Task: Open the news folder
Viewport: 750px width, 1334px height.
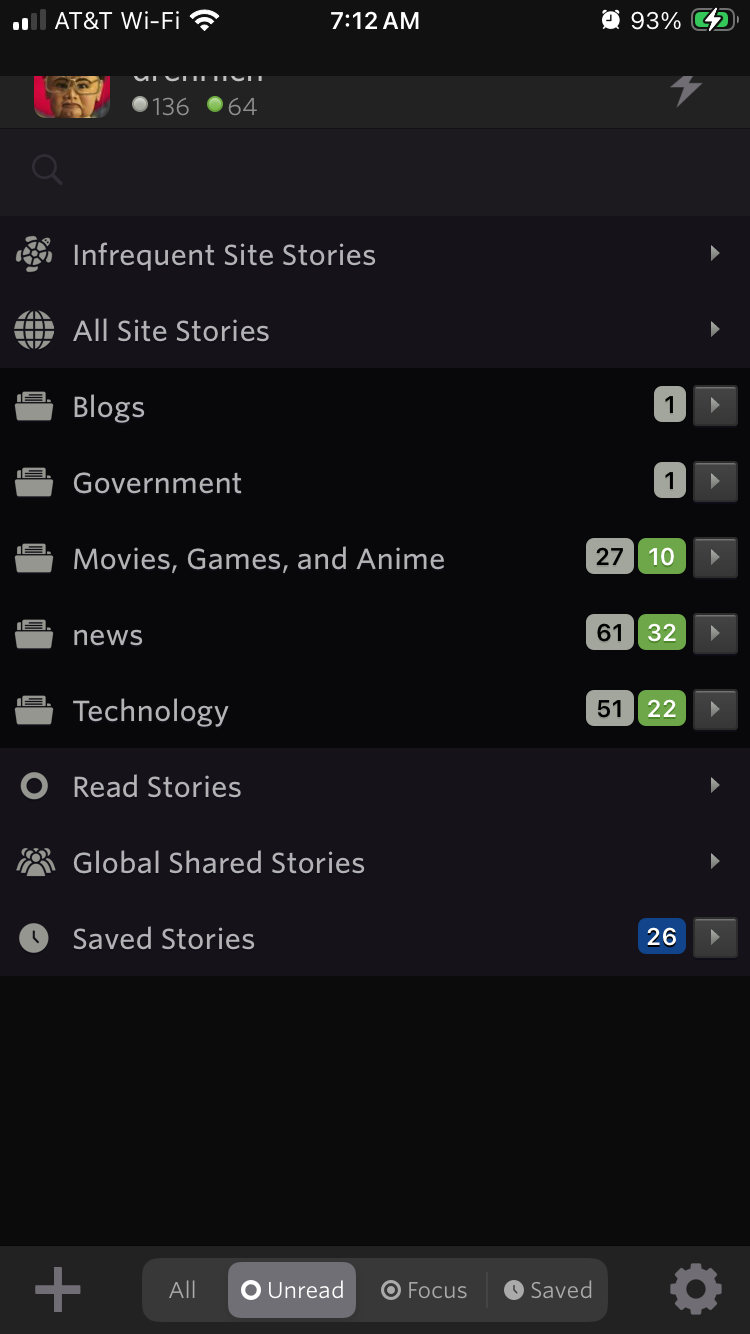Action: pyautogui.click(x=108, y=635)
